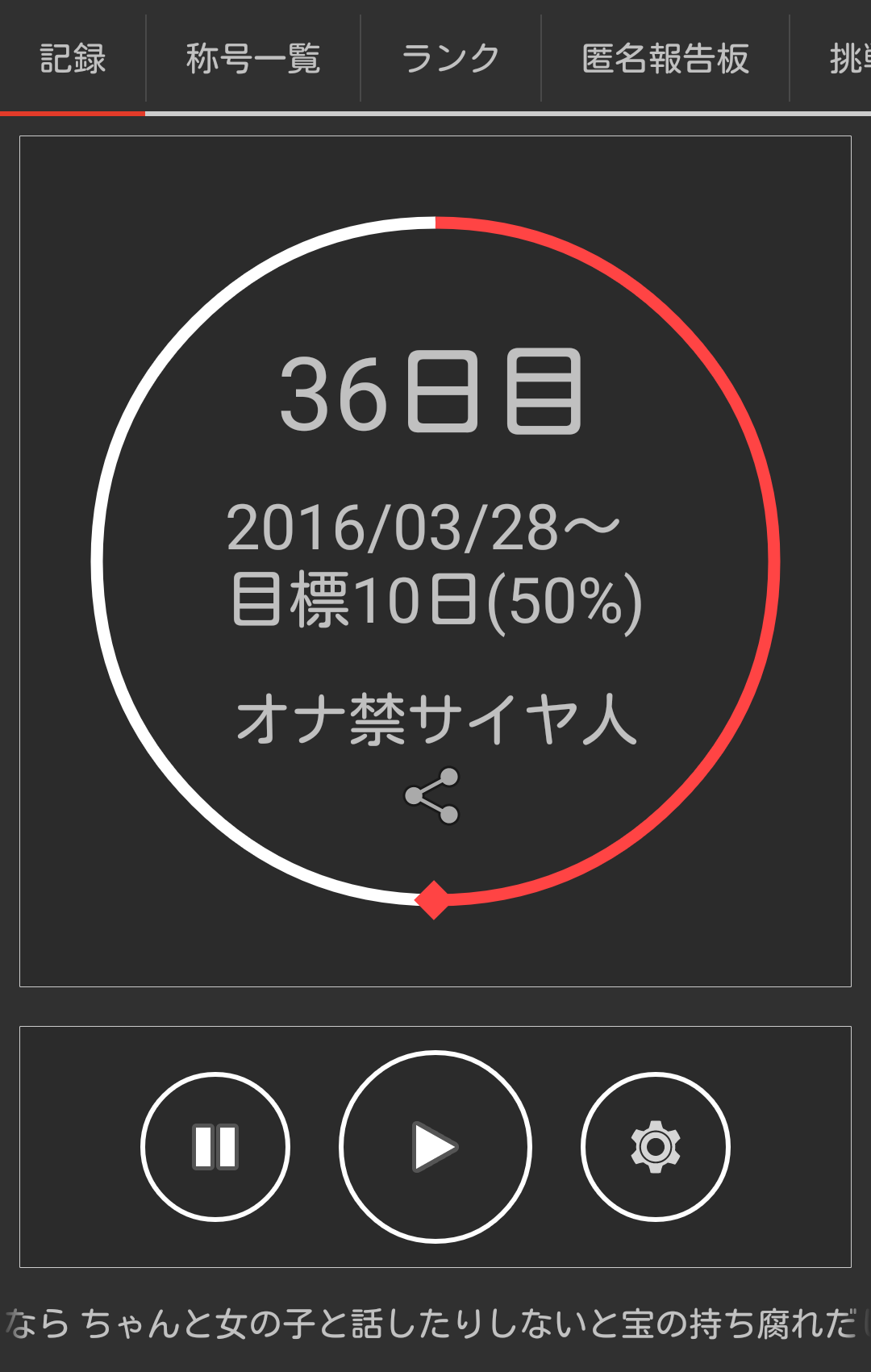Select the 記録 tab
The height and width of the screenshot is (1372, 871).
point(73,59)
